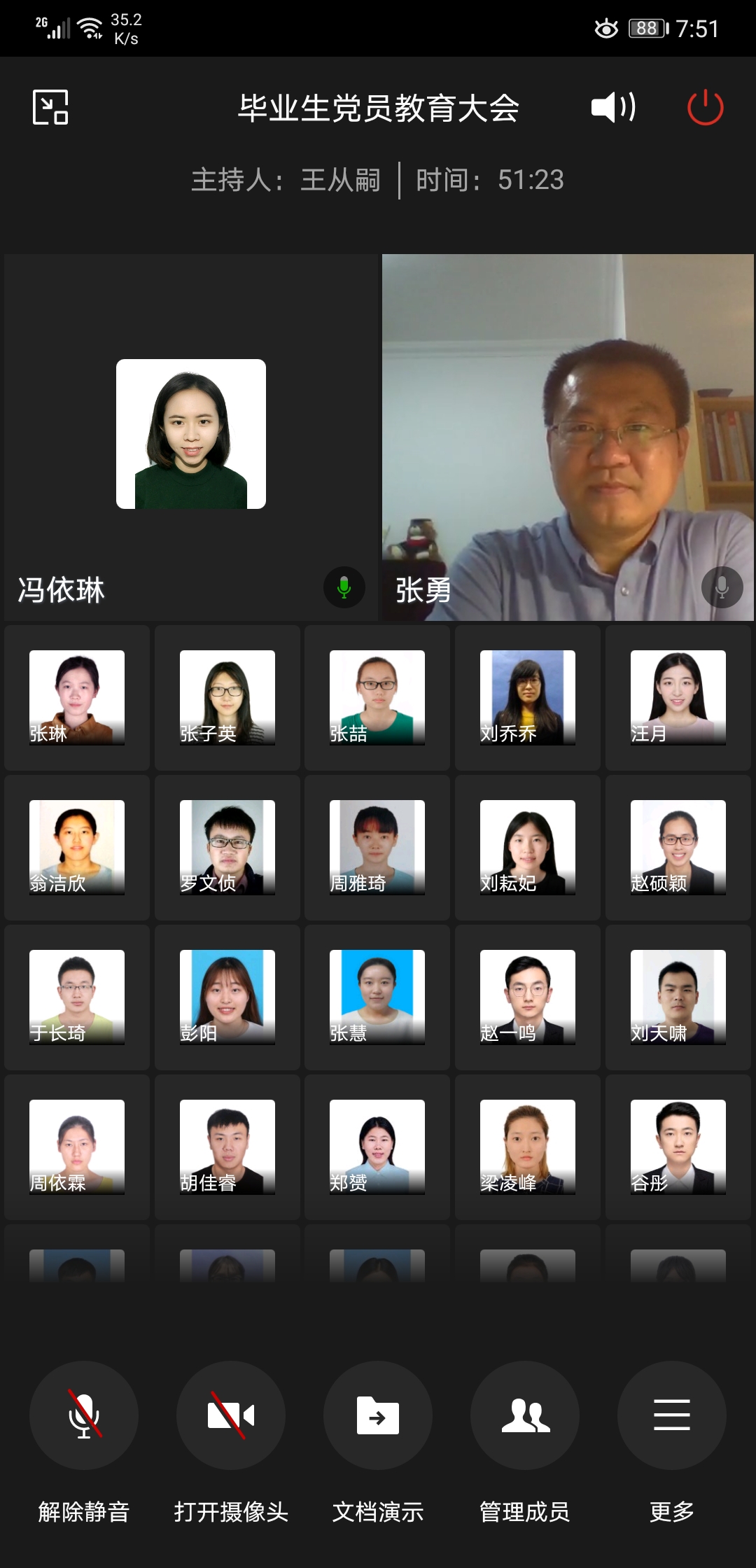This screenshot has height=1568, width=756.
Task: Start 文档演示 document presentation
Action: 378,1415
